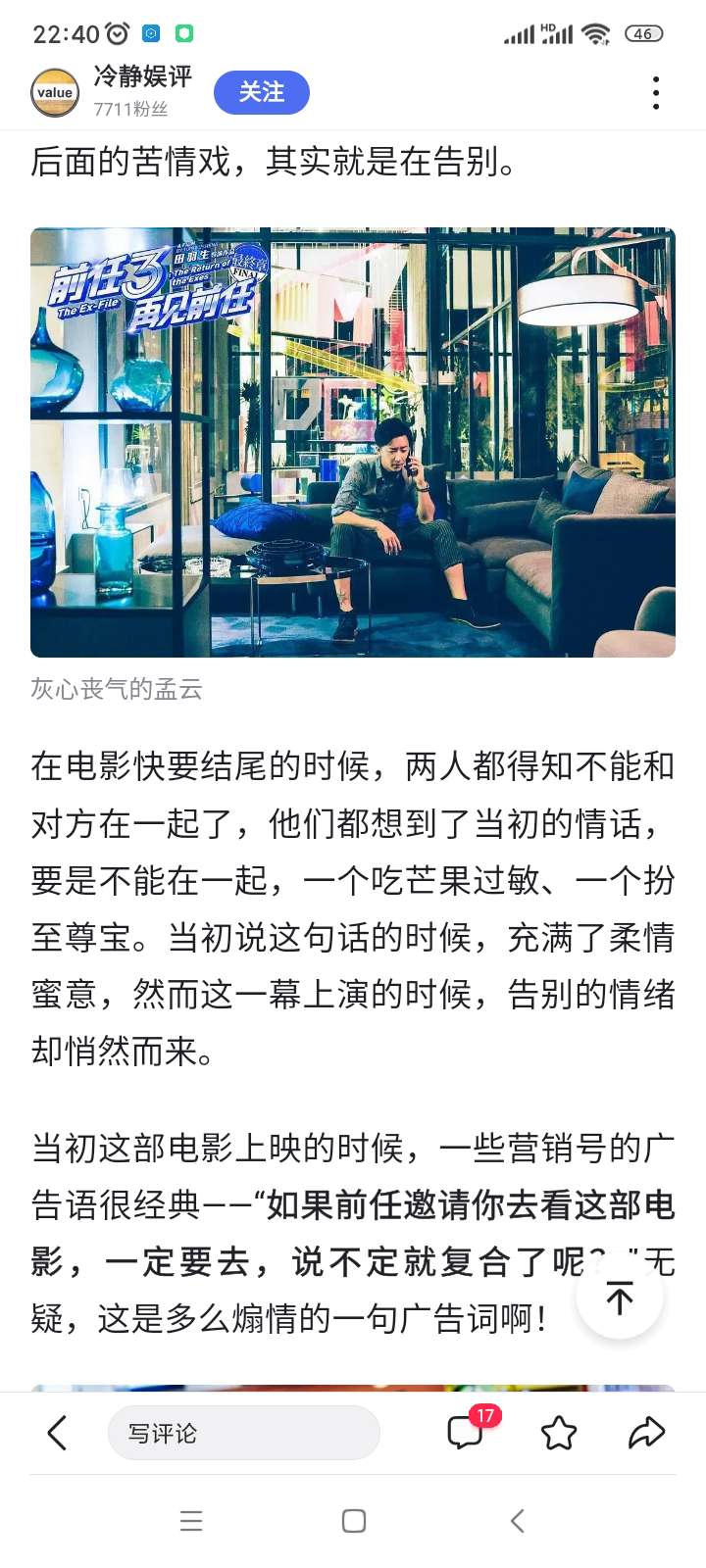
Task: Open the 前任3 movie still image
Action: click(x=353, y=442)
